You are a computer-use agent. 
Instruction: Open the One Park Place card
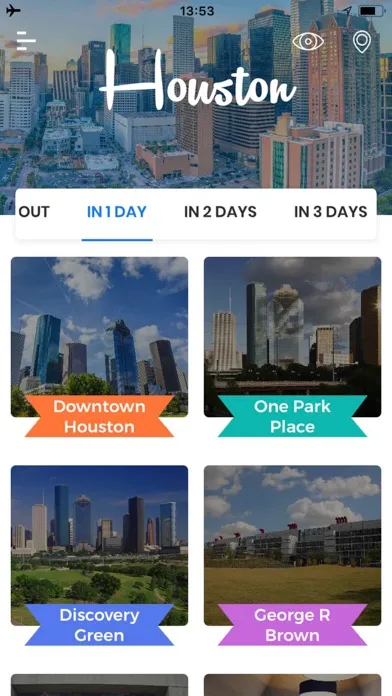click(293, 347)
